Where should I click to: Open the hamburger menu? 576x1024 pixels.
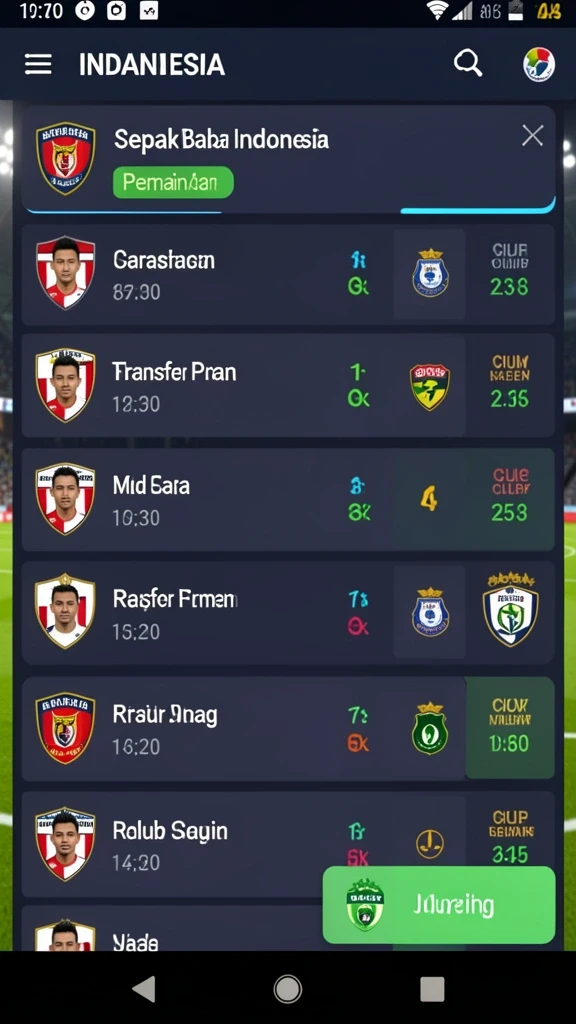pos(38,64)
